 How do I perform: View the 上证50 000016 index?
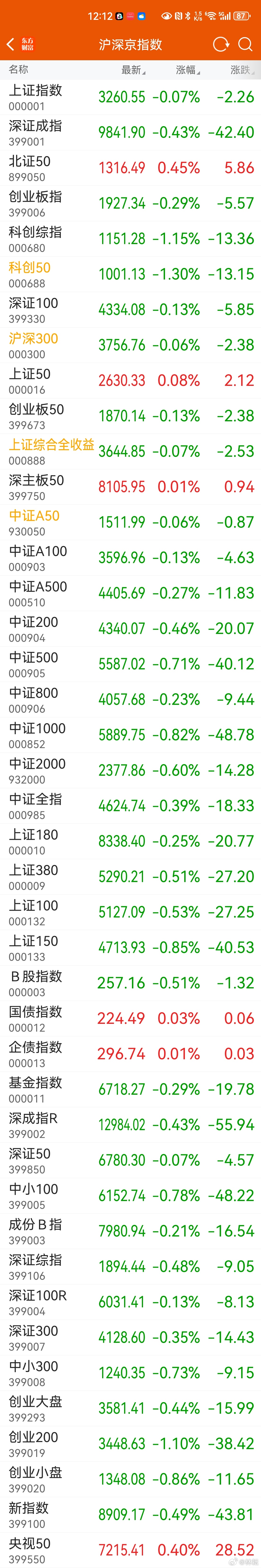pyautogui.click(x=130, y=380)
